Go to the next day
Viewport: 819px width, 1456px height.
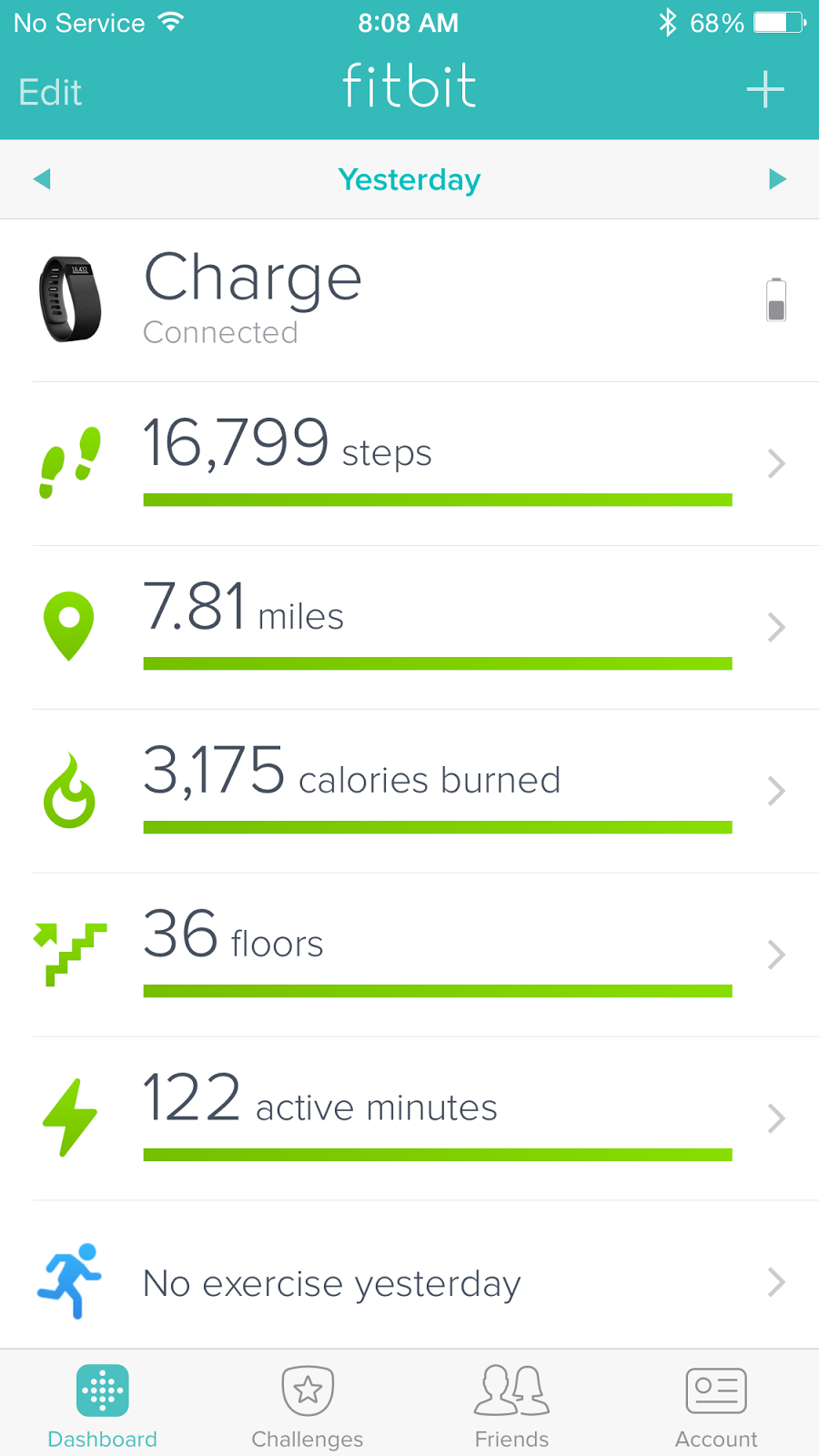point(776,179)
